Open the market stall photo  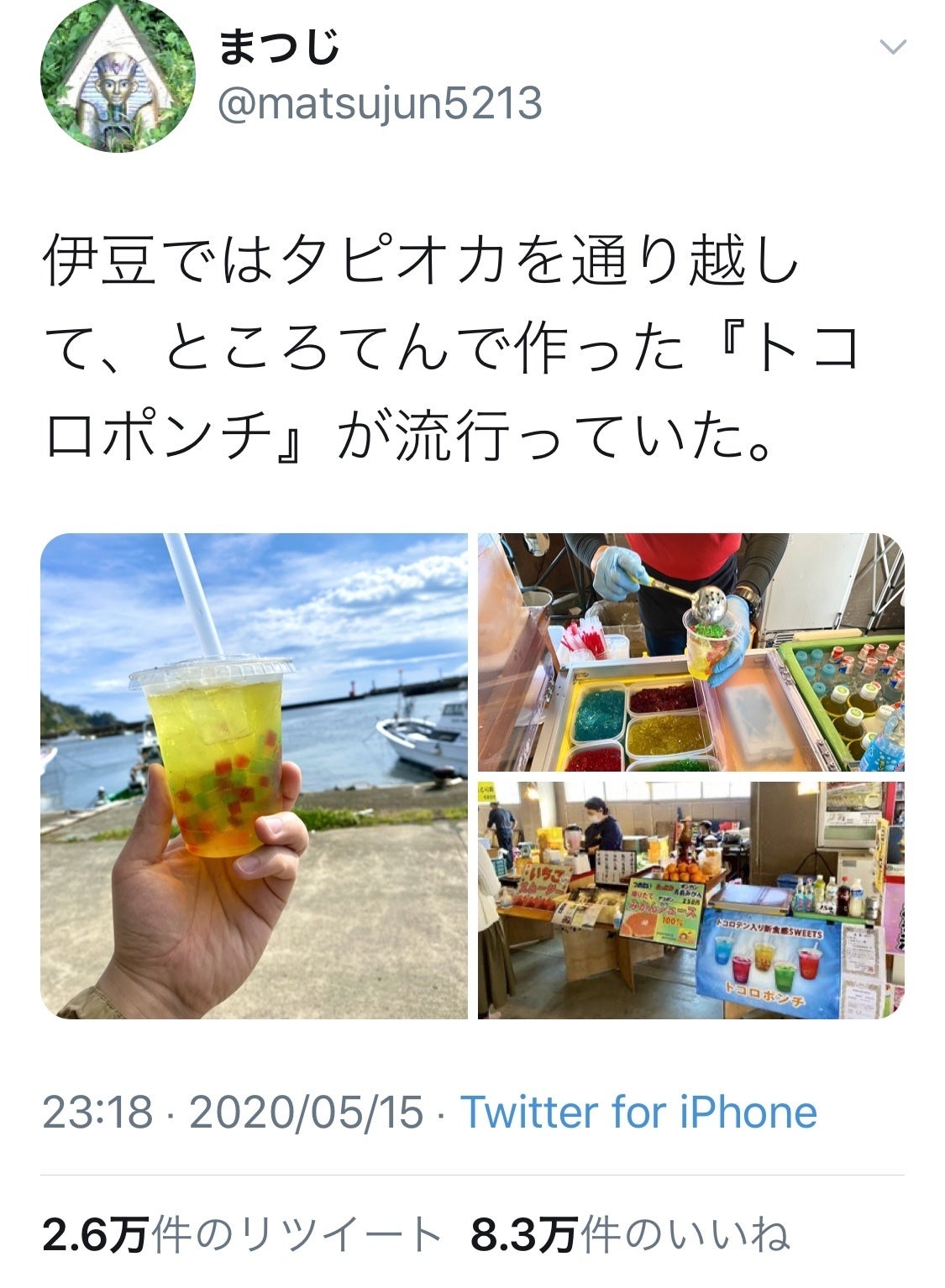tap(690, 900)
